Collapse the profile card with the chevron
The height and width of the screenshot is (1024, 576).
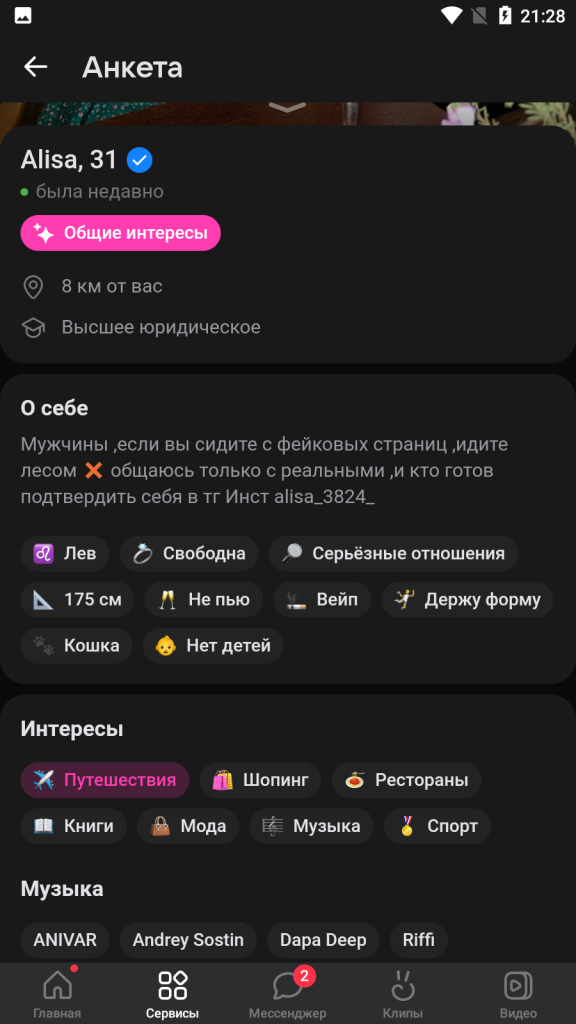coord(287,108)
